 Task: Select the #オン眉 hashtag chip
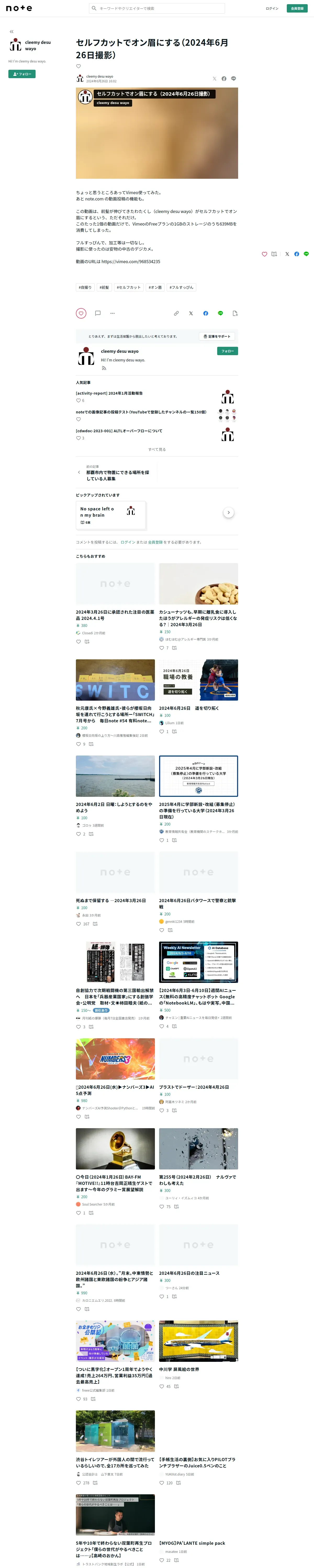pyautogui.click(x=155, y=287)
